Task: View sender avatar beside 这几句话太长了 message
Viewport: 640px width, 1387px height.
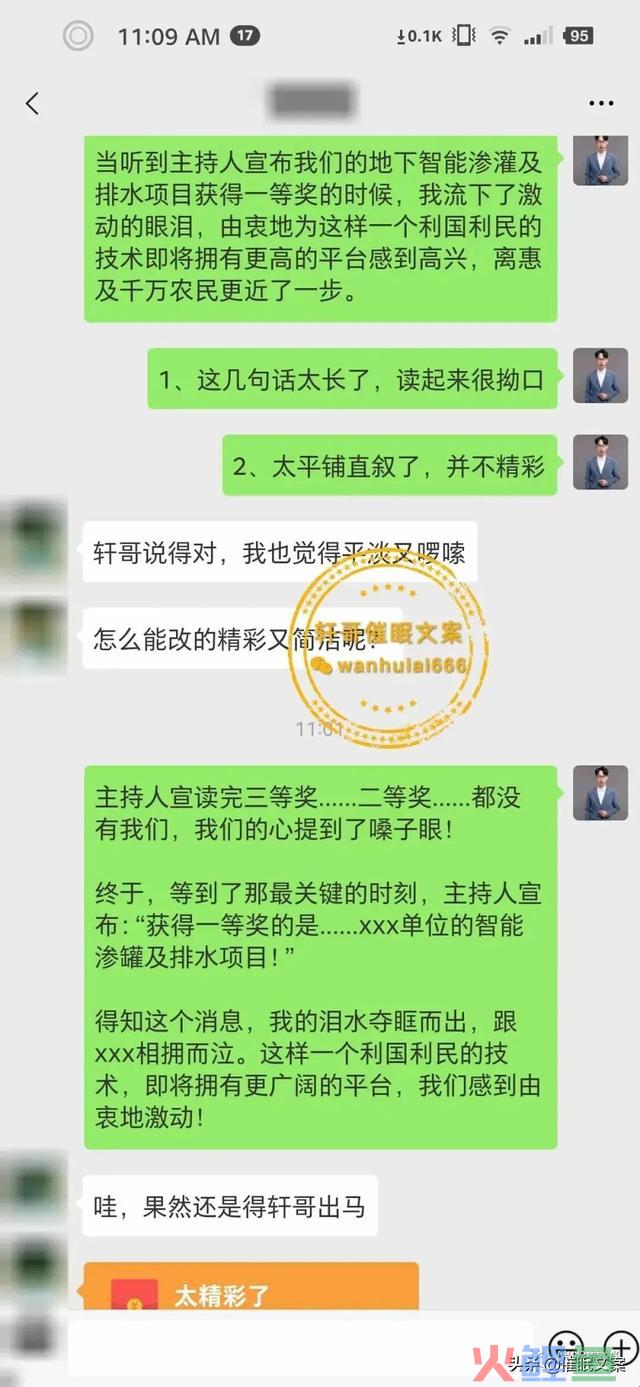Action: click(x=600, y=376)
